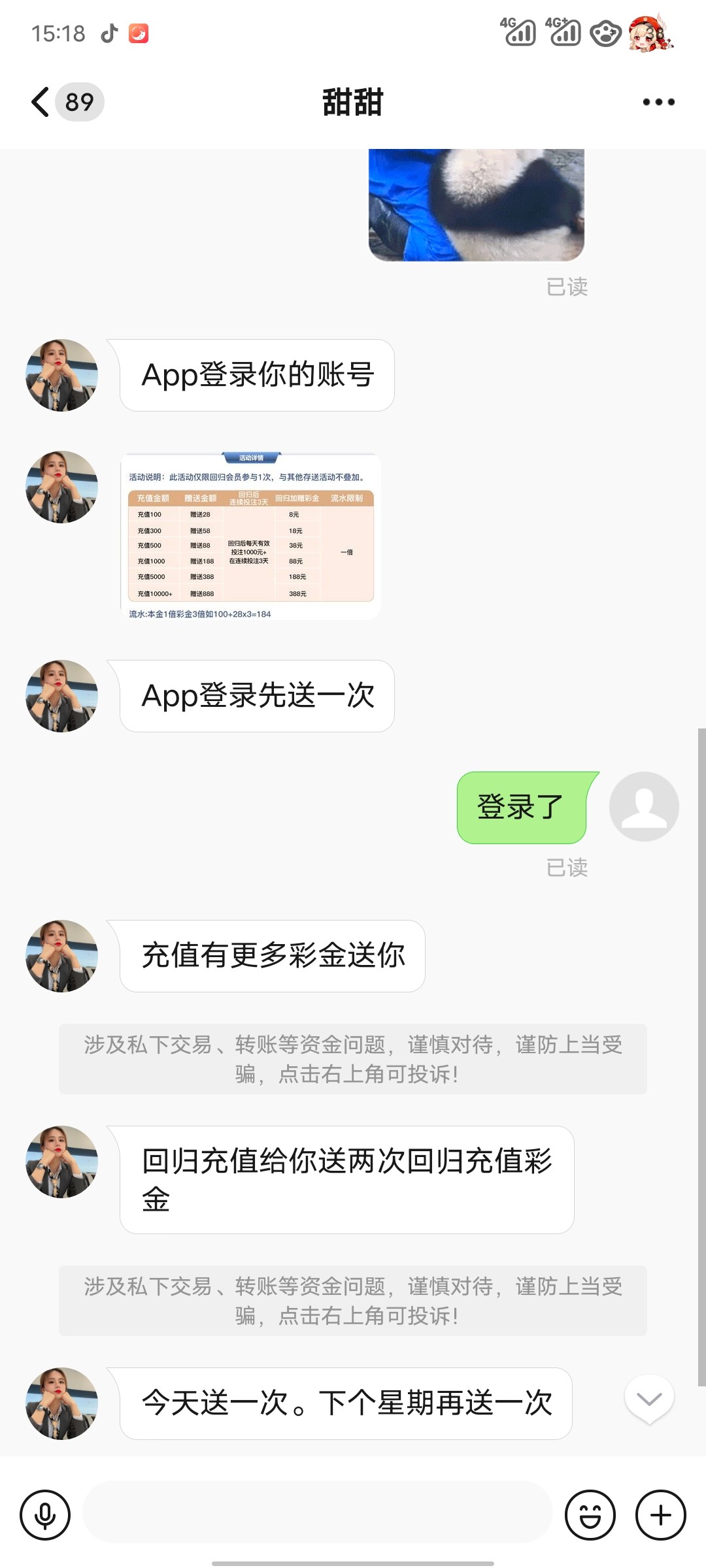Jump to latest messages with down arrow
This screenshot has width=706, height=1568.
[x=648, y=1399]
